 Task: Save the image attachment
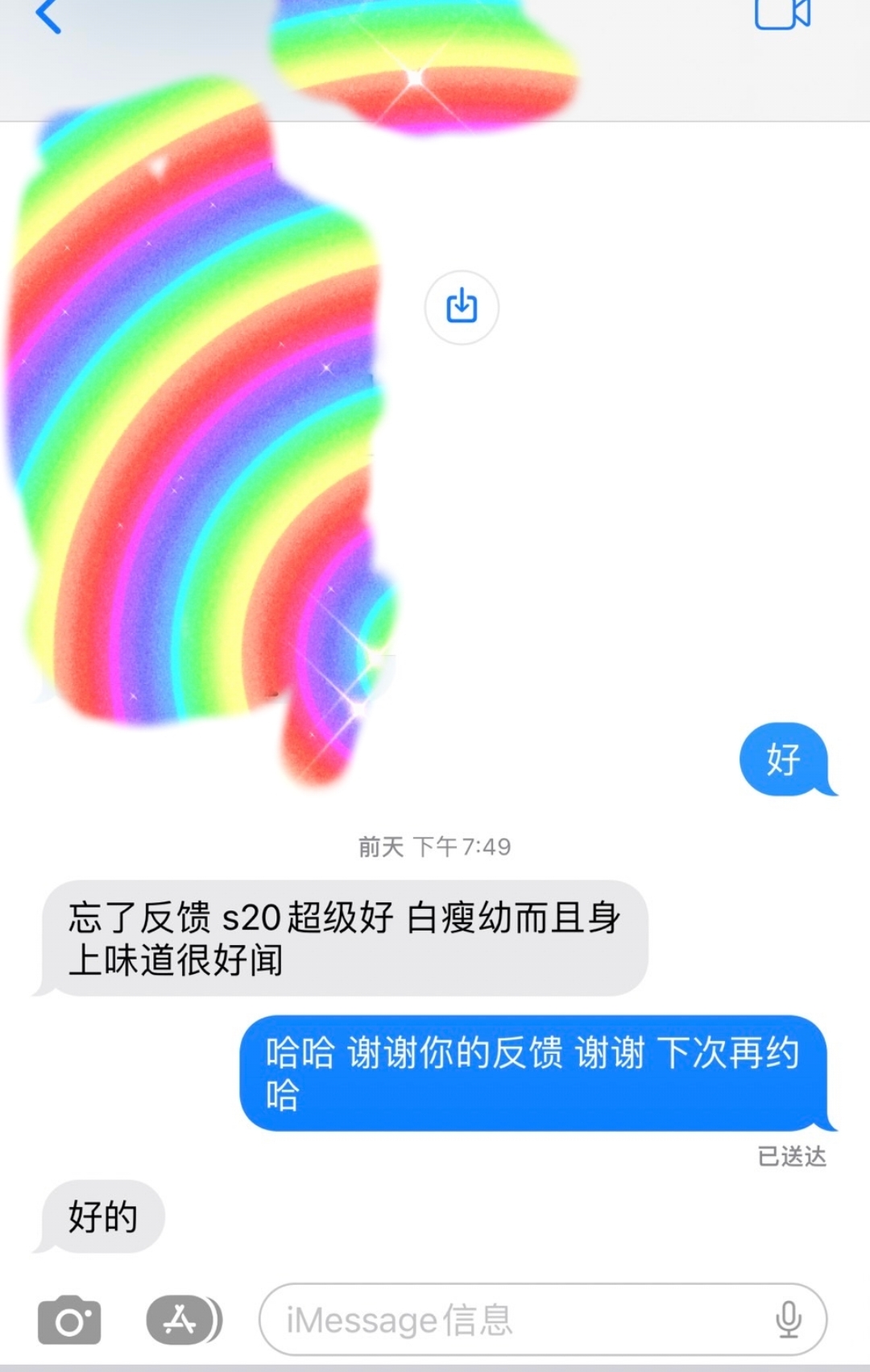(x=462, y=307)
